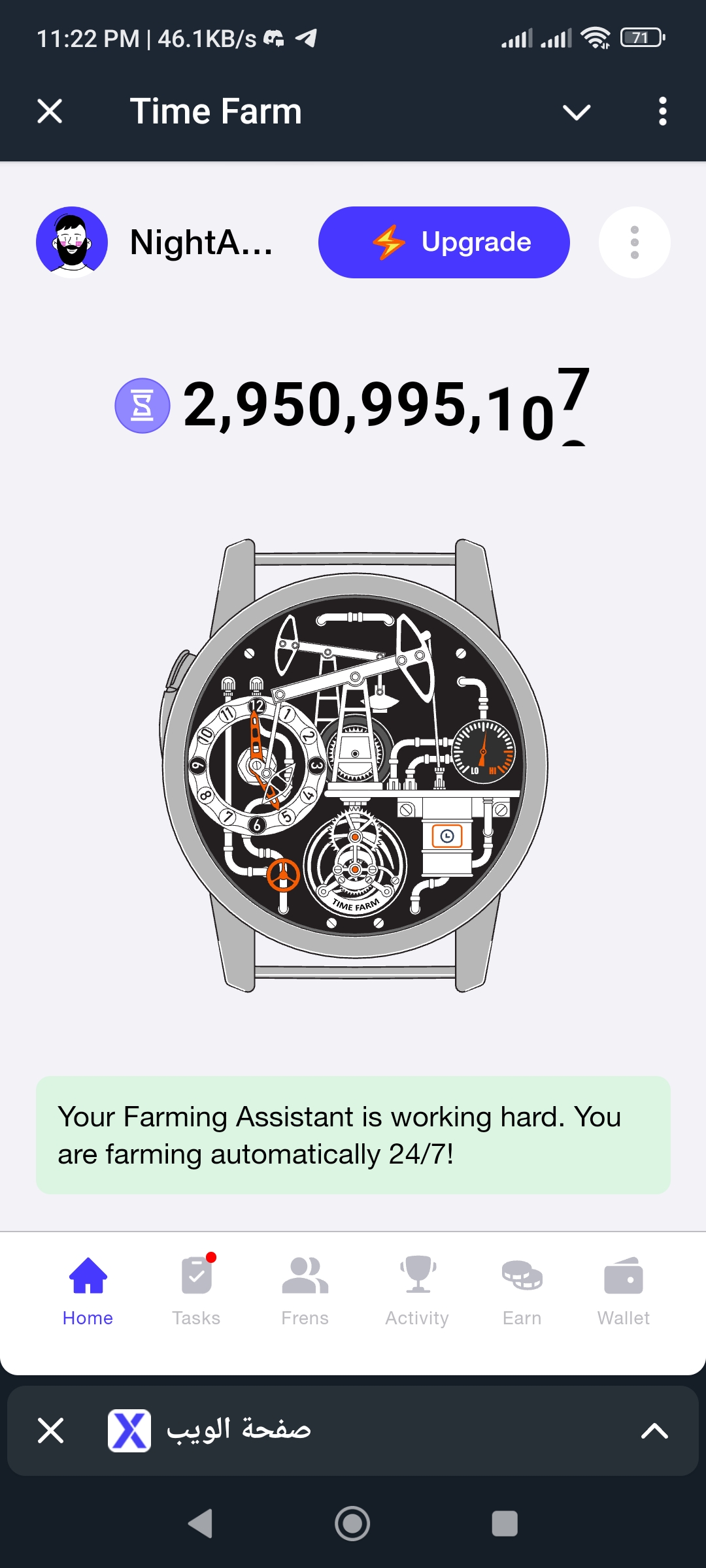Image resolution: width=706 pixels, height=1568 pixels.
Task: Go back using the system back button
Action: [x=201, y=1524]
